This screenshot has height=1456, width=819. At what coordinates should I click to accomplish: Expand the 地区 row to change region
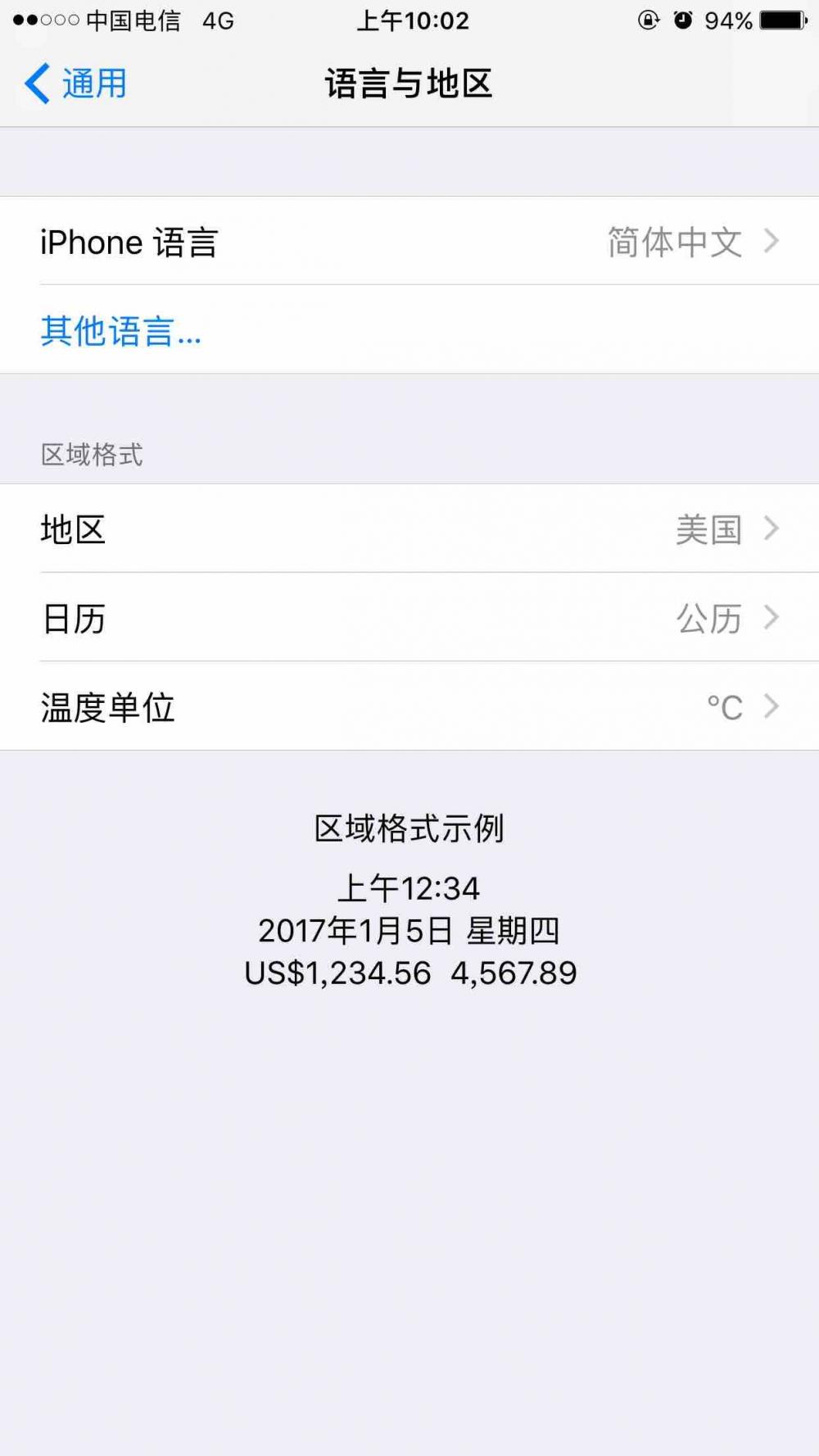pos(771,529)
